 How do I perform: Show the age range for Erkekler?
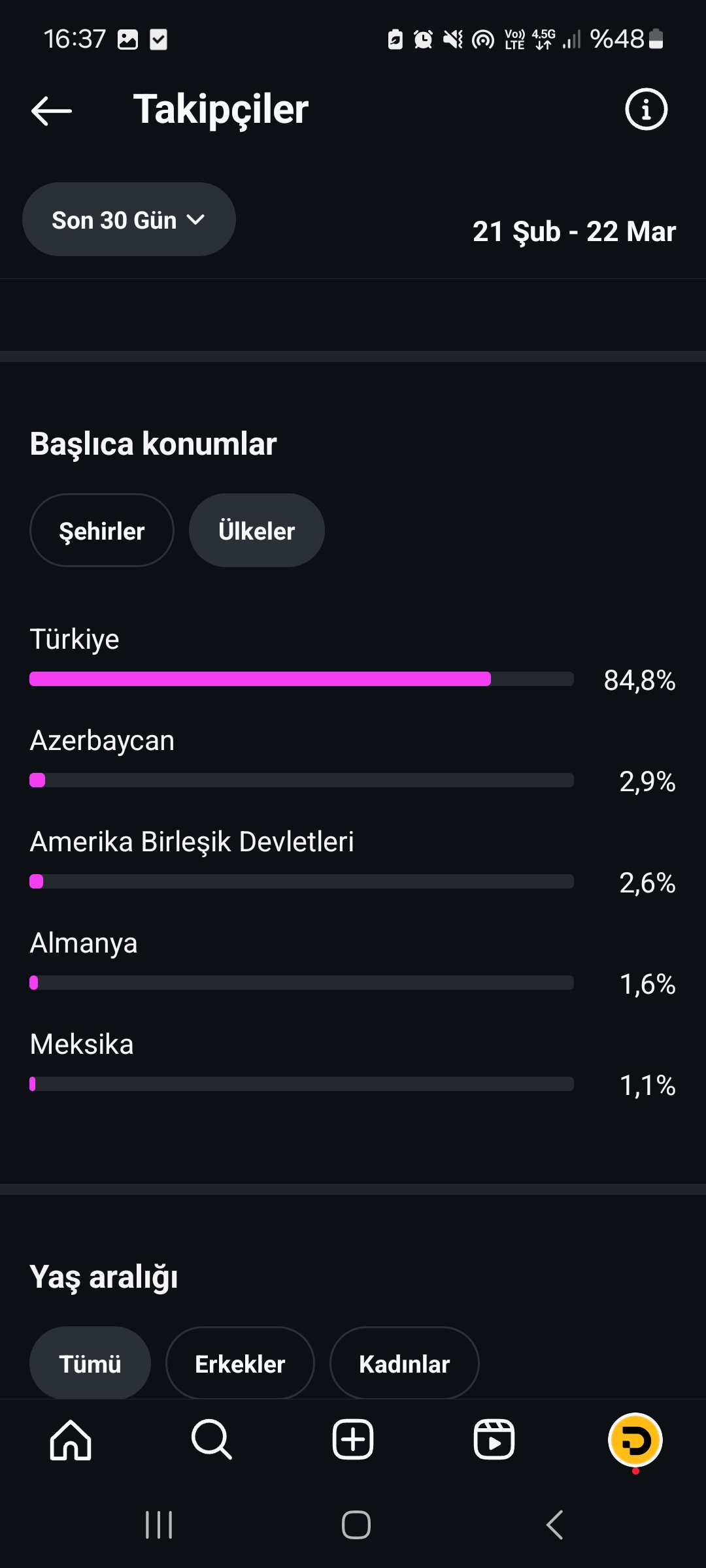(x=240, y=1364)
